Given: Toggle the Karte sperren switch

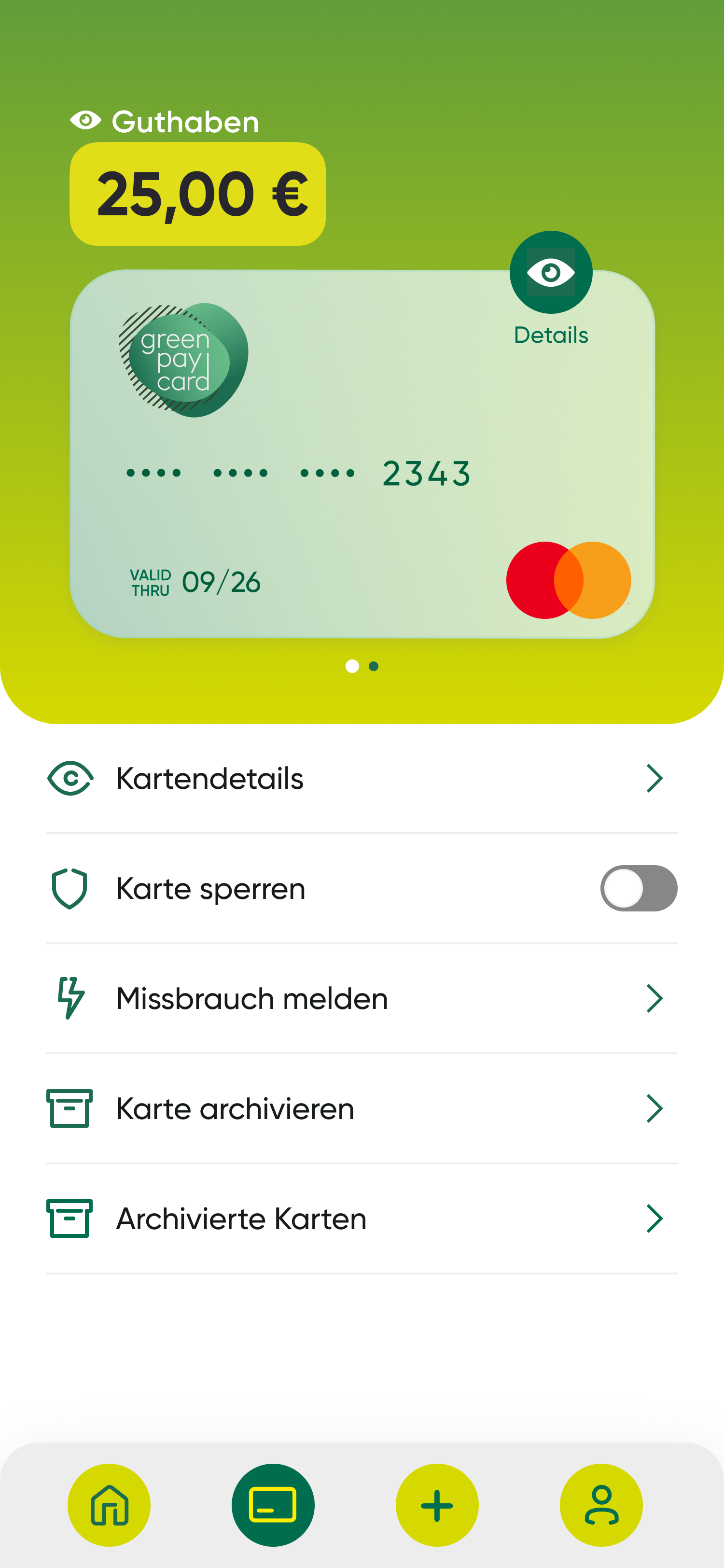Looking at the screenshot, I should click(638, 889).
